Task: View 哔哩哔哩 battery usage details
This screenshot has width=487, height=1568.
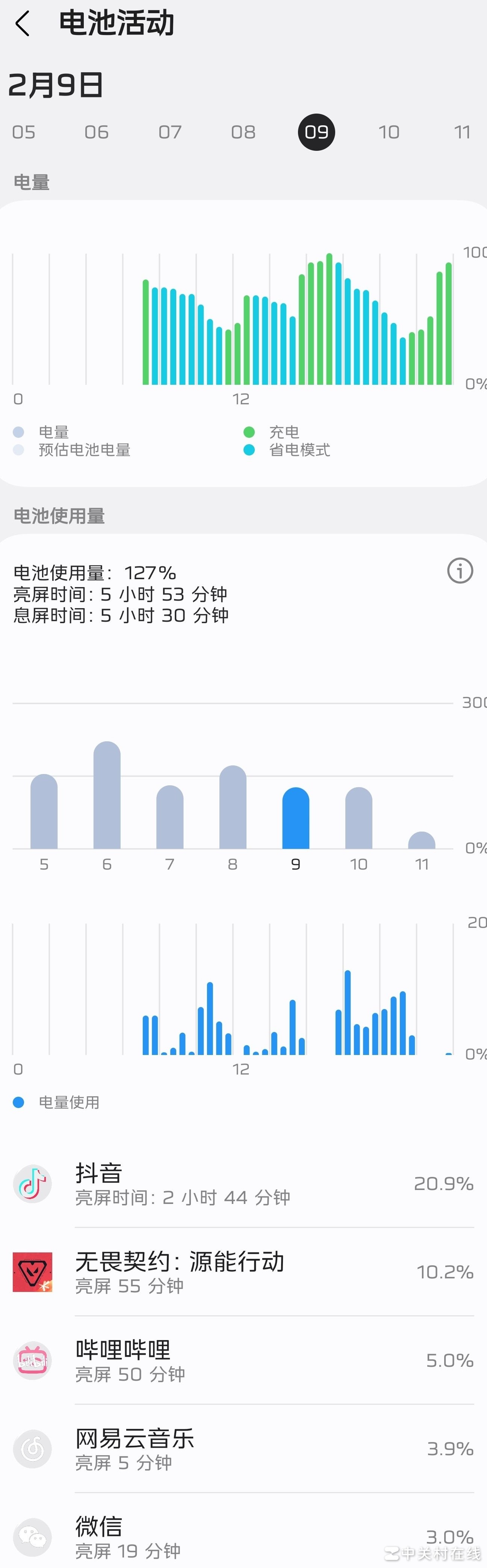Action: [x=243, y=1360]
